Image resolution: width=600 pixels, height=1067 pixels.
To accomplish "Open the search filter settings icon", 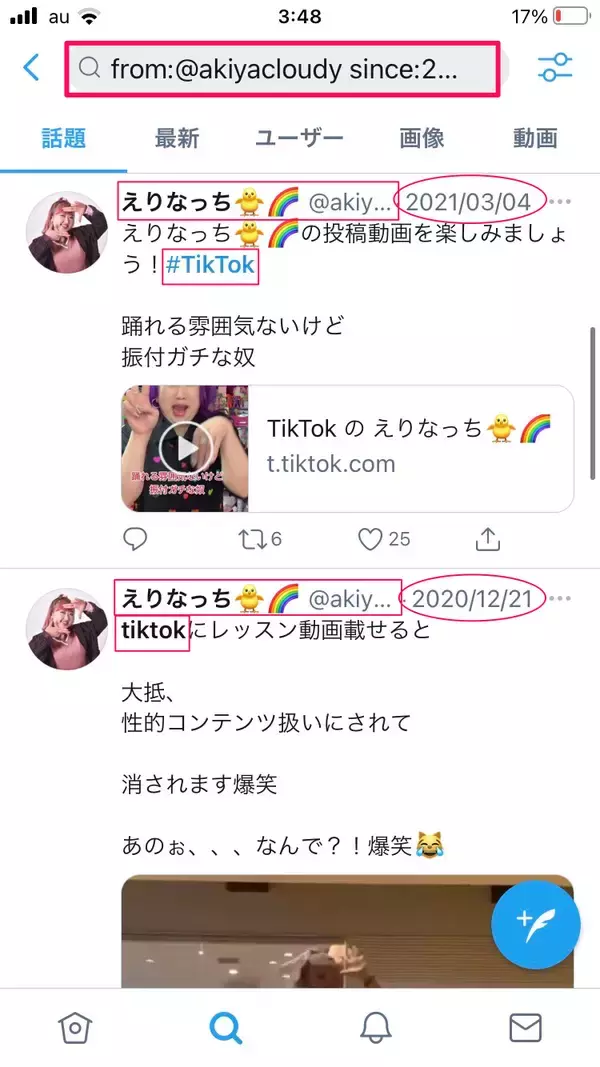I will pos(554,68).
